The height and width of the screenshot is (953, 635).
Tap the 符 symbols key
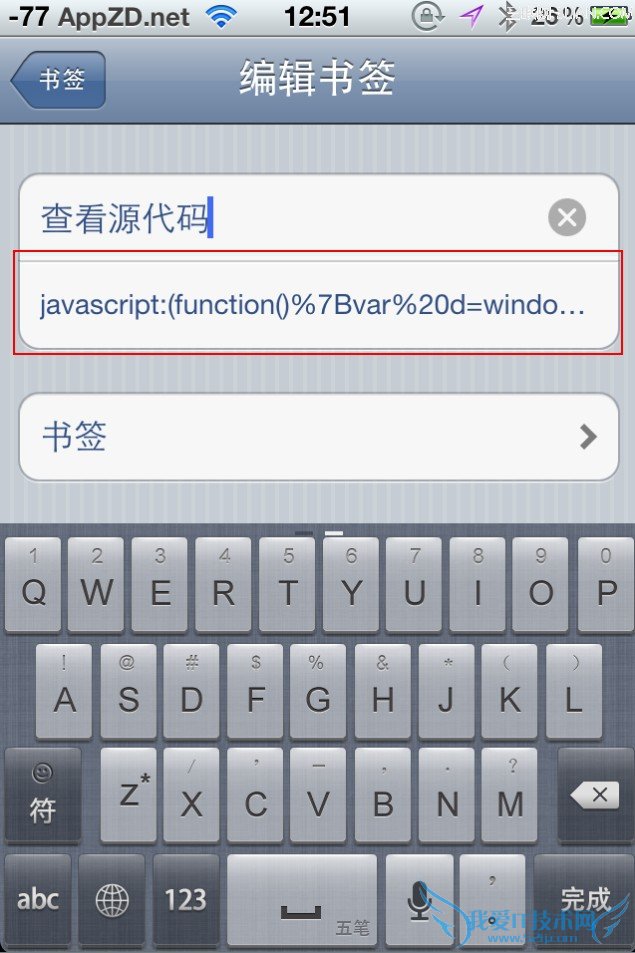point(41,796)
